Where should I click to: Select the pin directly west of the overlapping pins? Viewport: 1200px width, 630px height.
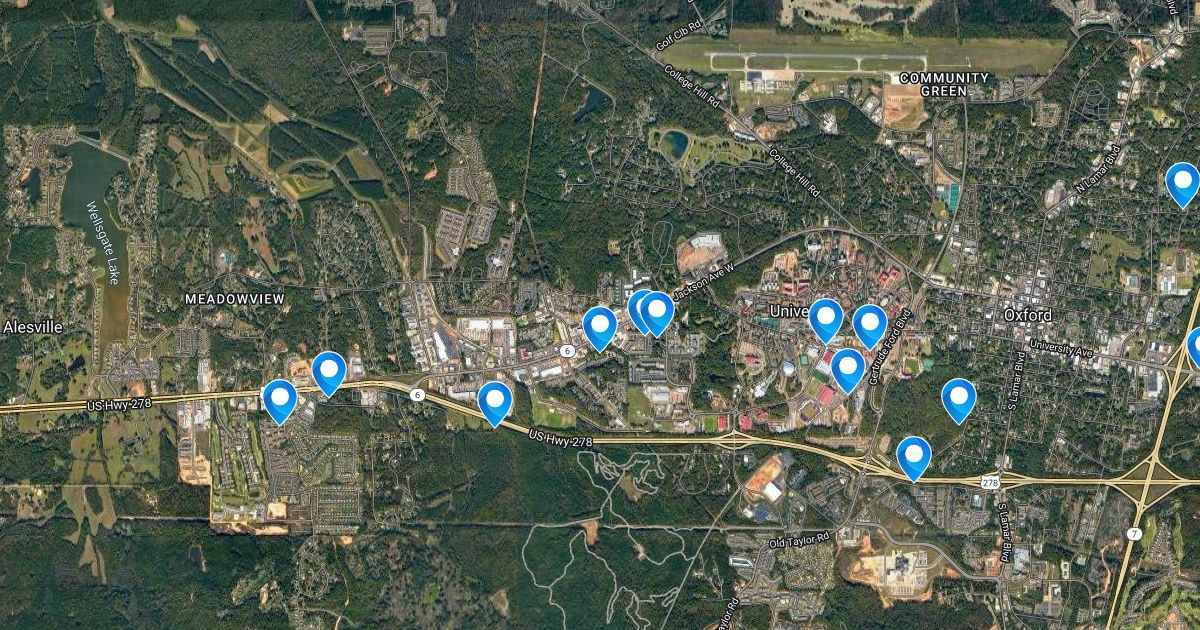(599, 327)
